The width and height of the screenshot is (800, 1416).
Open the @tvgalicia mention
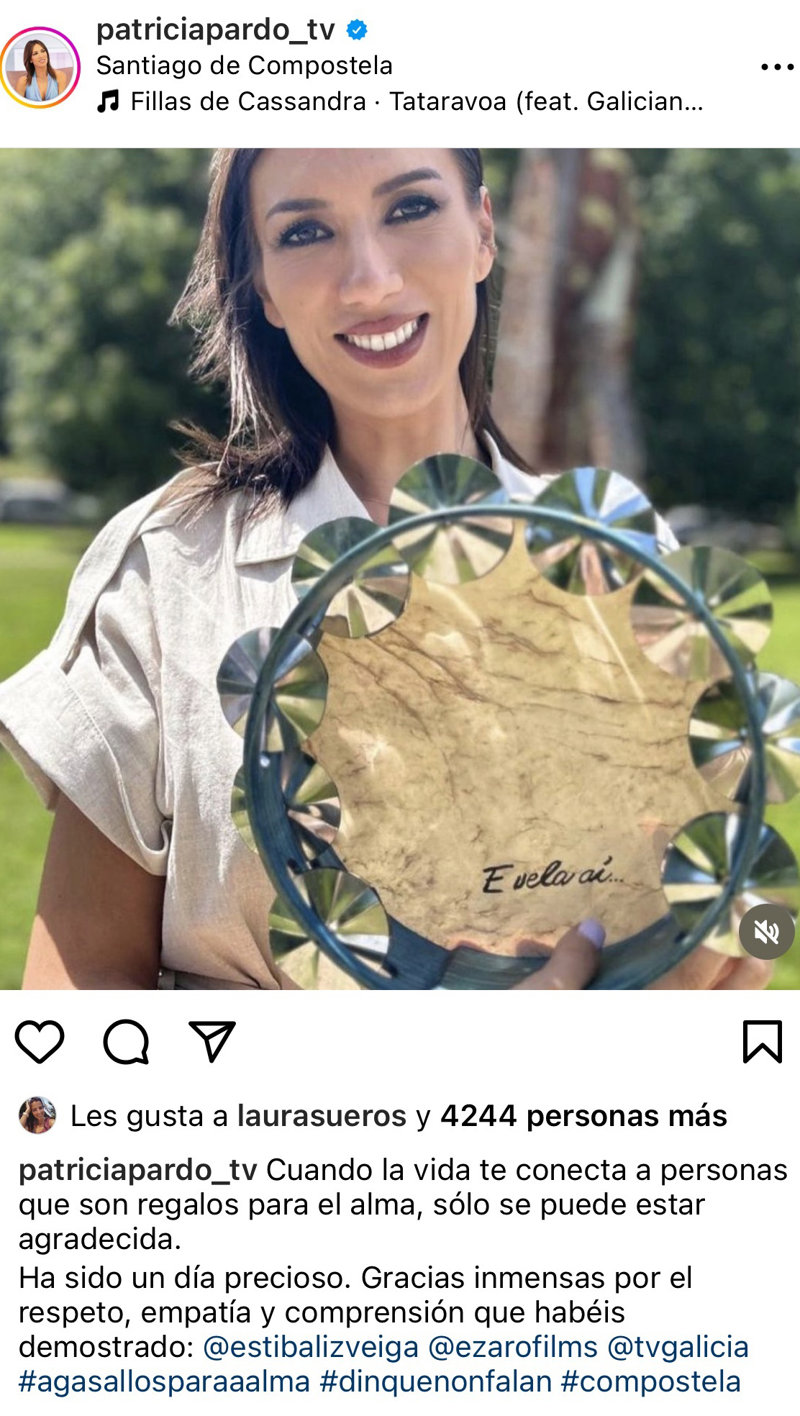678,1347
